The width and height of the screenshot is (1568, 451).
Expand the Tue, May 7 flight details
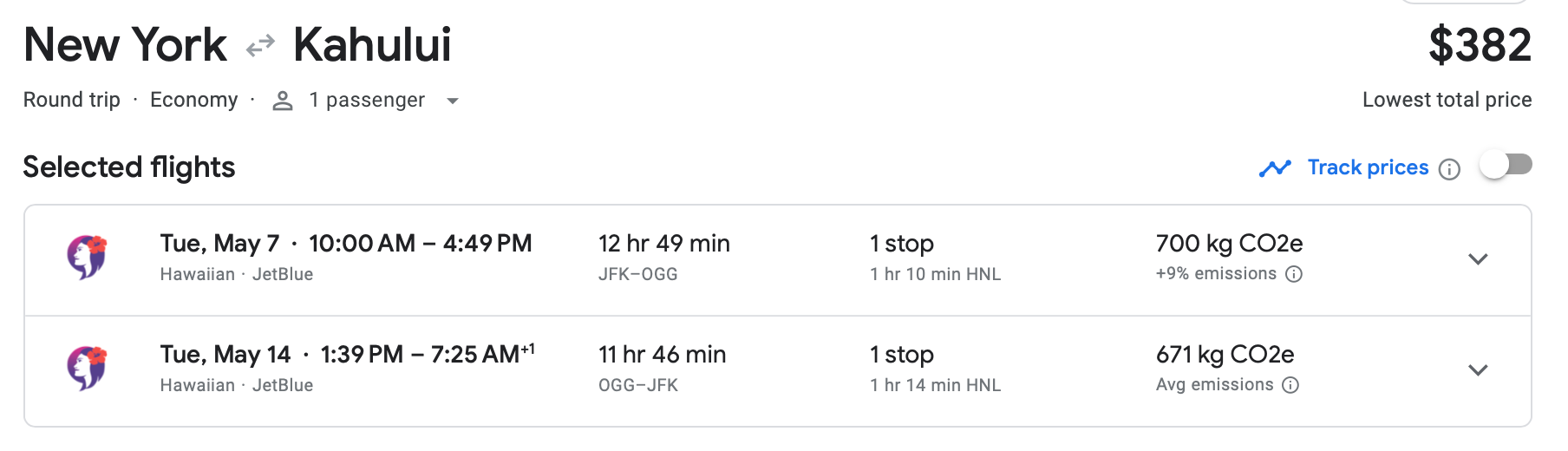[x=1478, y=259]
